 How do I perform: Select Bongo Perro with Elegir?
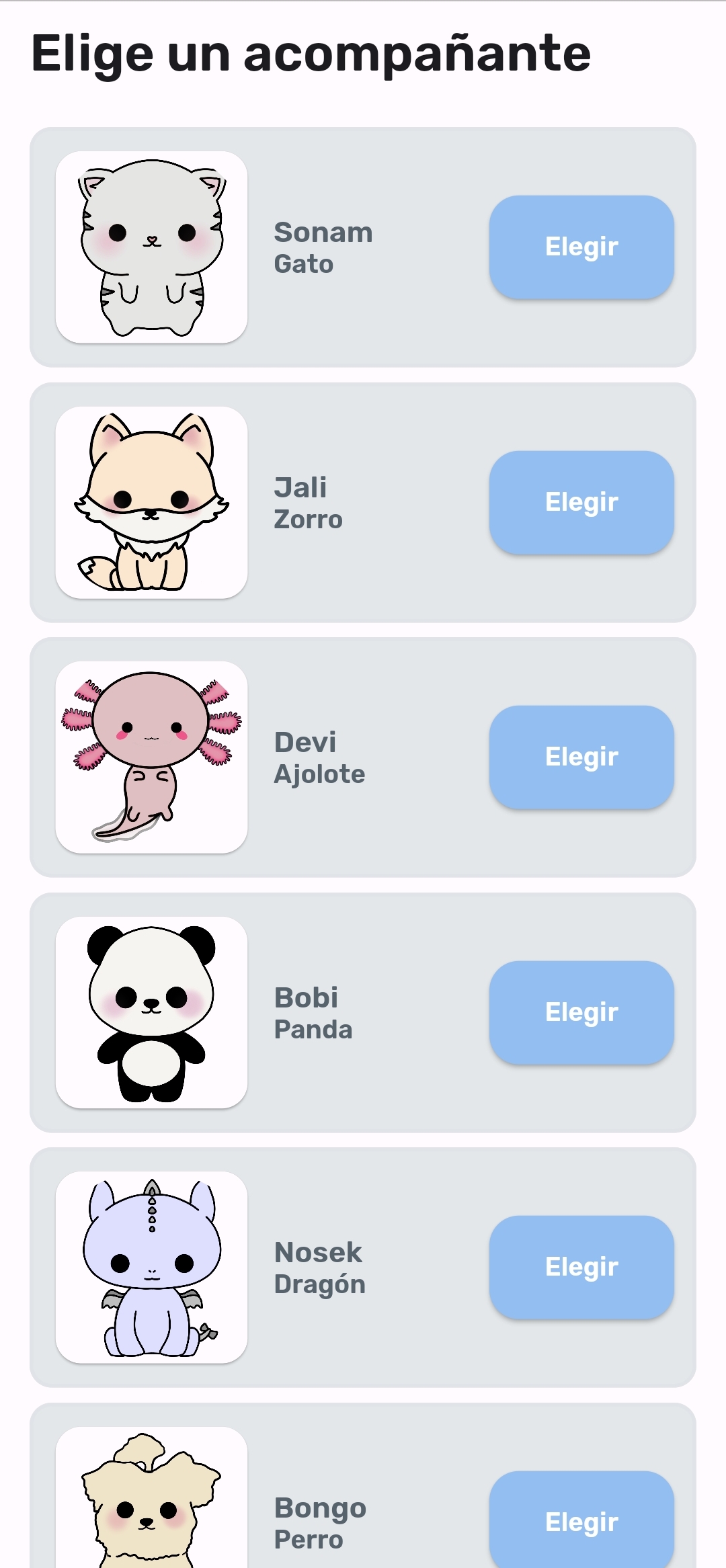point(581,1520)
